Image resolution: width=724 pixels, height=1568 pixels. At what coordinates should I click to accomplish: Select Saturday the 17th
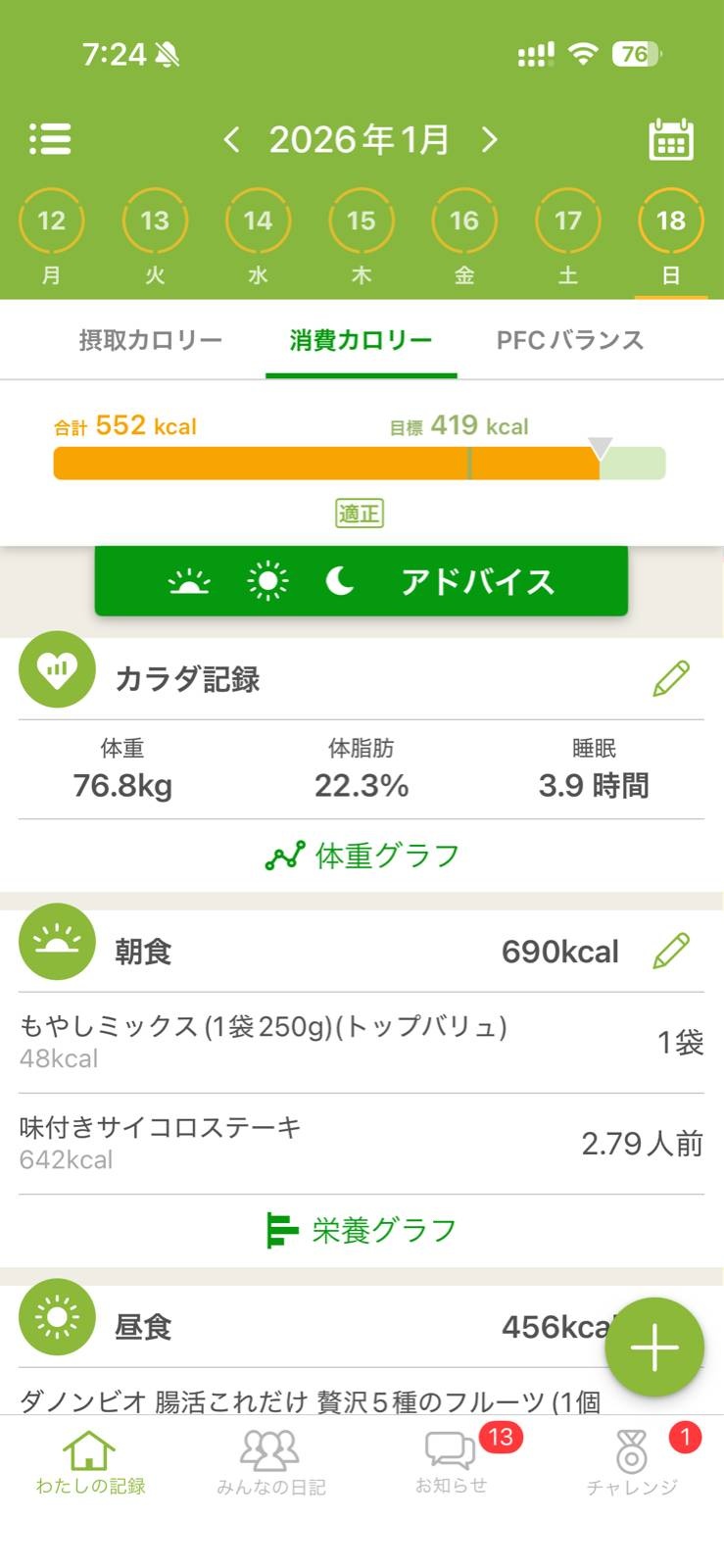pos(568,221)
